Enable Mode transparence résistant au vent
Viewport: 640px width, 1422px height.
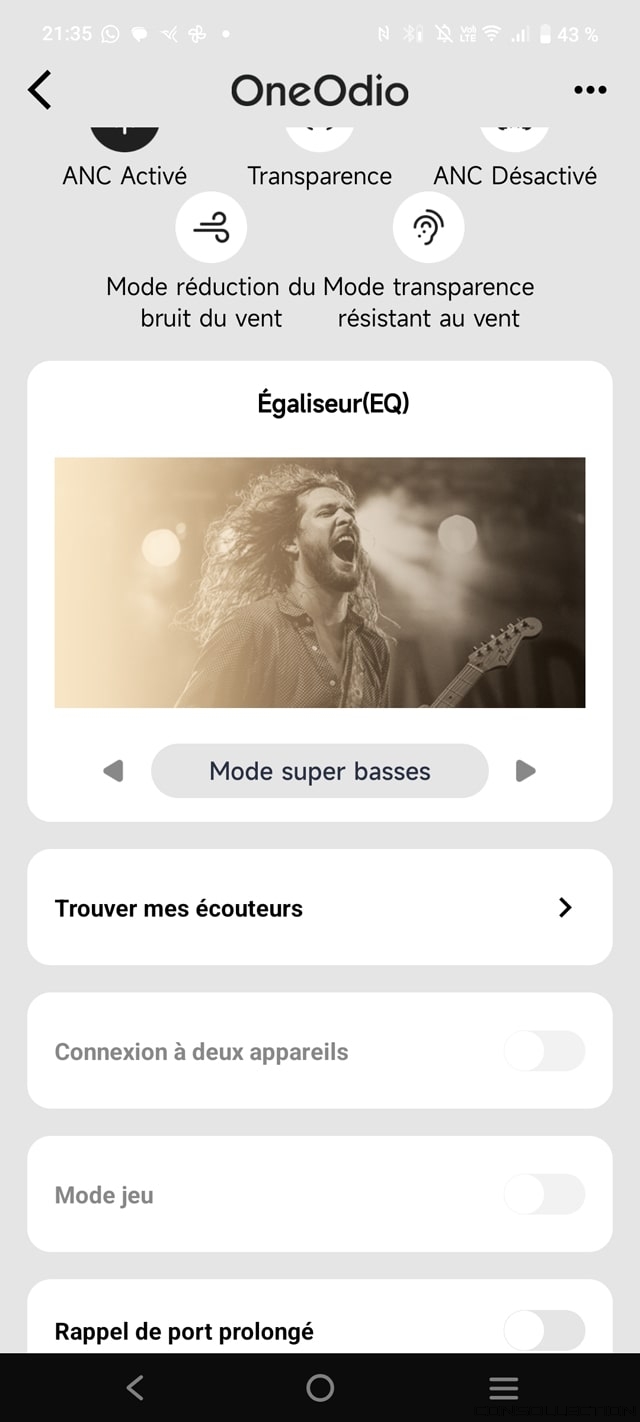click(x=428, y=228)
